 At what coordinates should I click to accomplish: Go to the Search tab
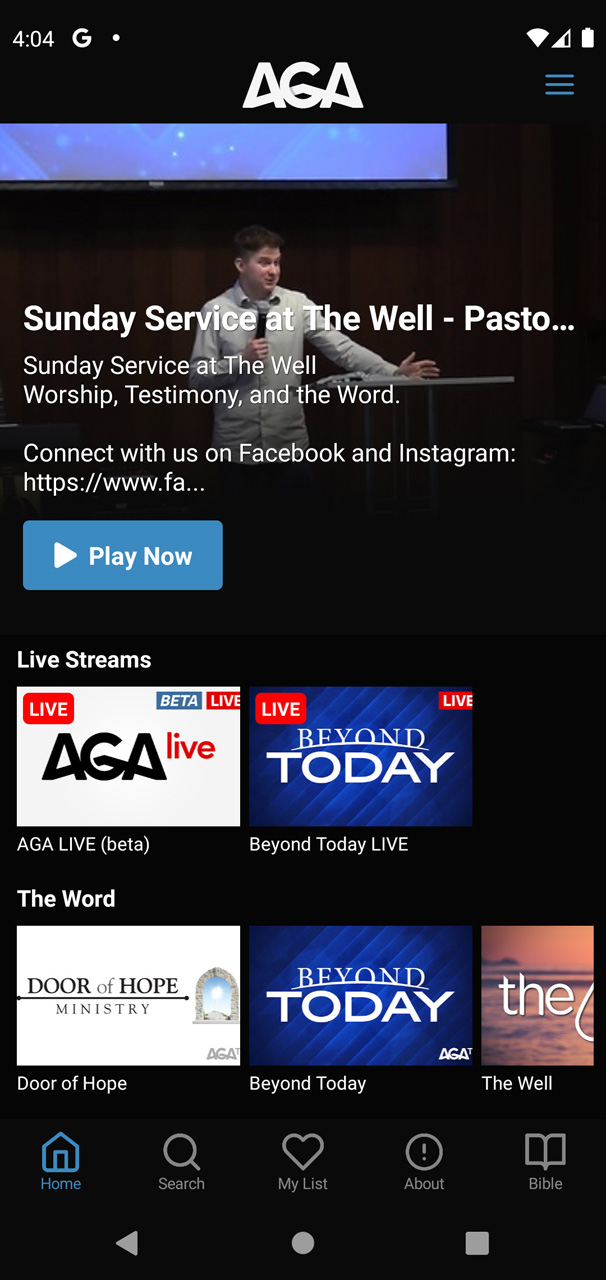(x=181, y=1162)
